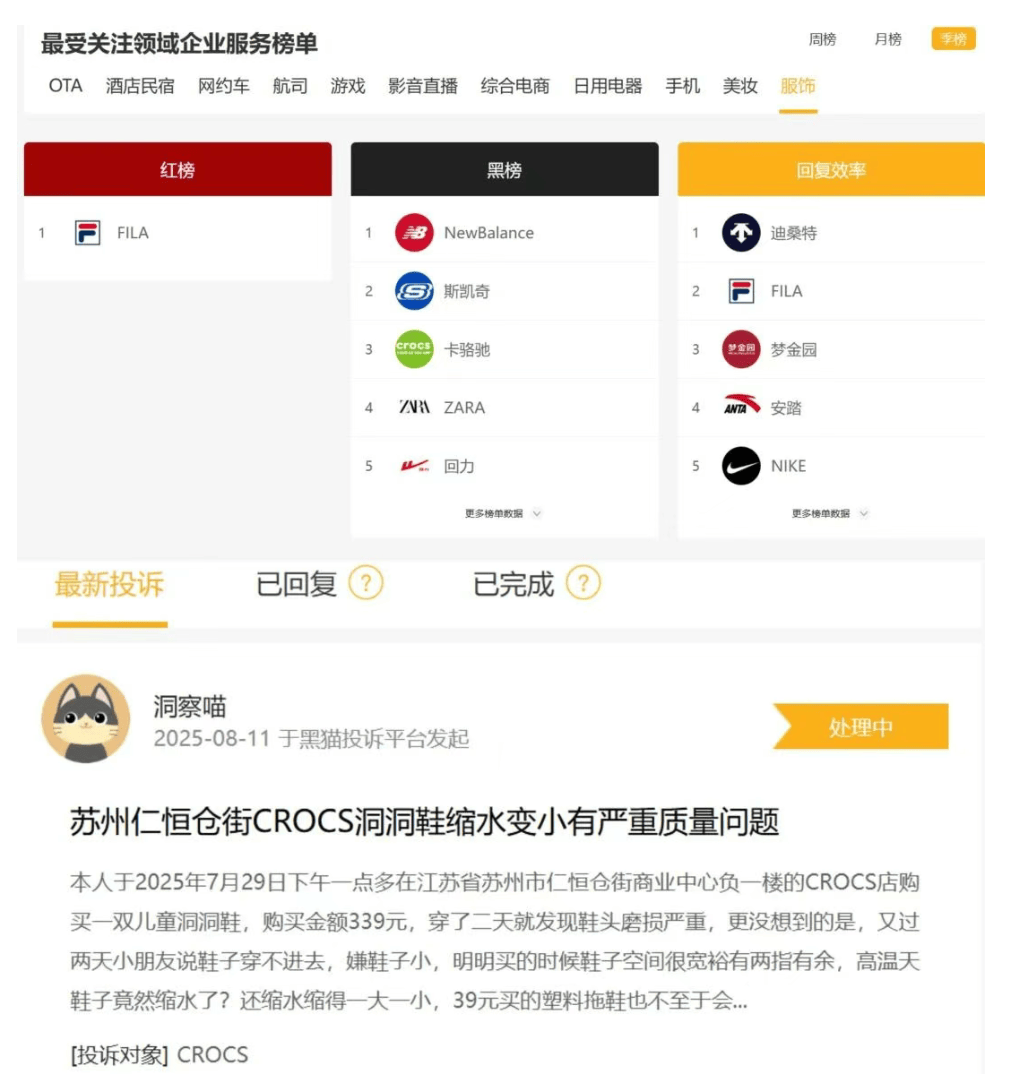This screenshot has width=1035, height=1074.
Task: Open 卡骆驰 in the 黑榜 list
Action: (466, 350)
